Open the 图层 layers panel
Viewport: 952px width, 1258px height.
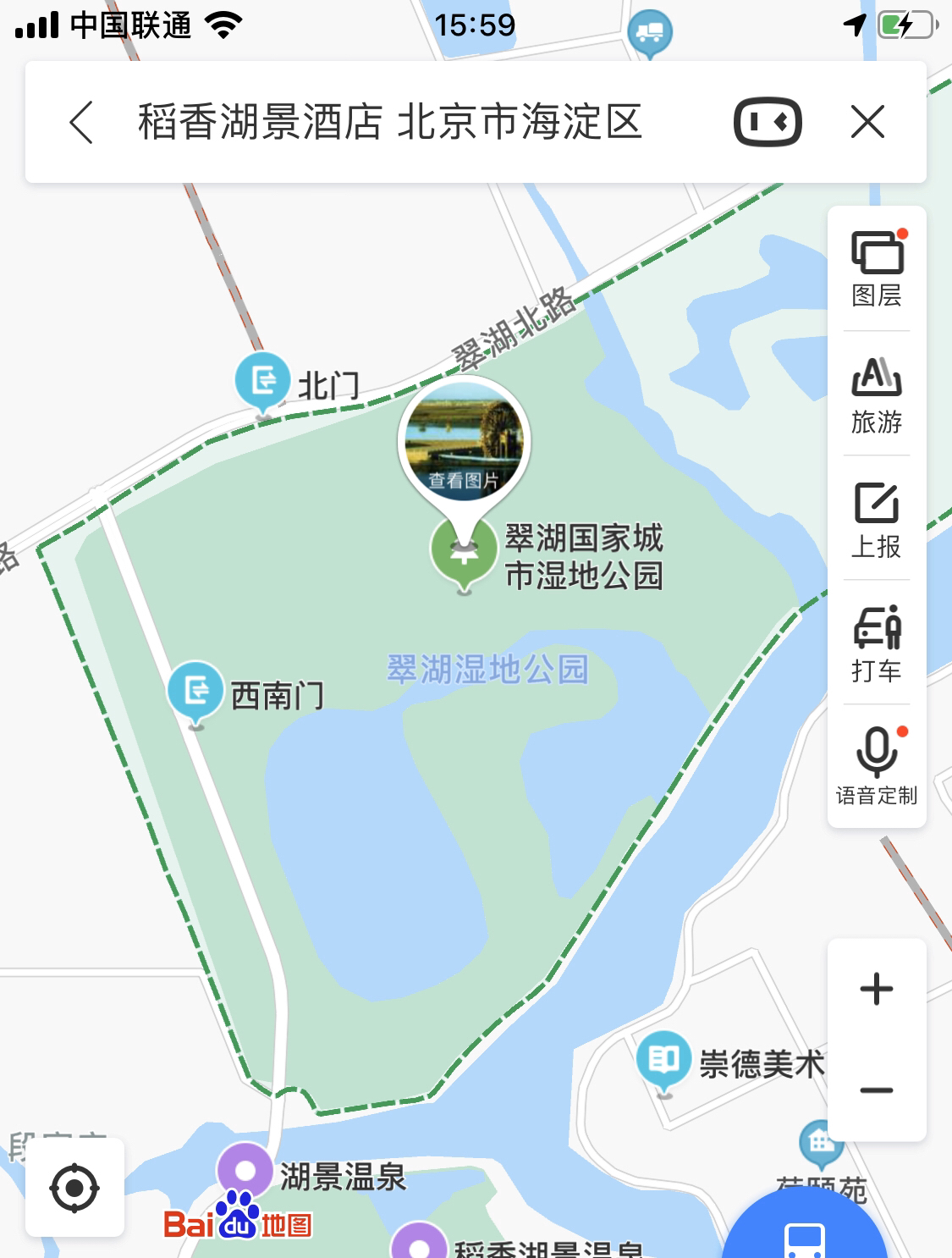tap(877, 267)
